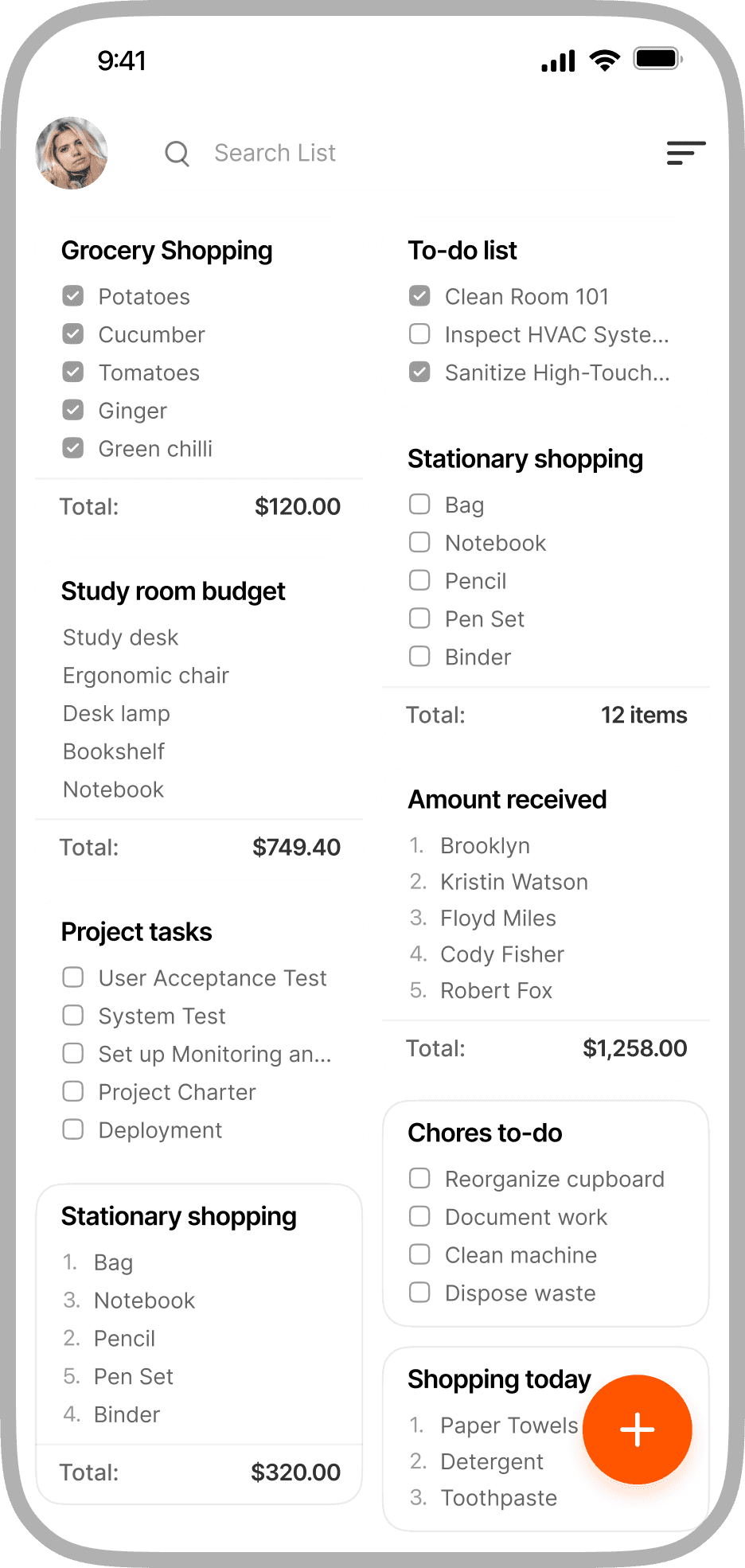Tick the Pen Set checkbox
Viewport: 745px width, 1568px height.
coord(419,618)
